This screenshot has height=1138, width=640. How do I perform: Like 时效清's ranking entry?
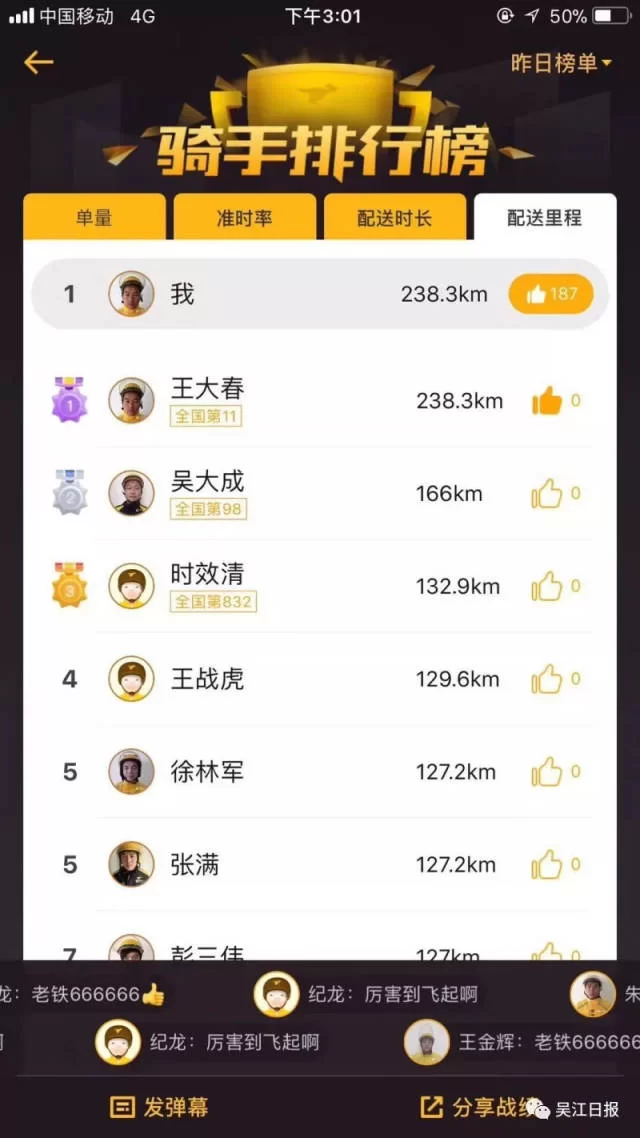coord(547,586)
